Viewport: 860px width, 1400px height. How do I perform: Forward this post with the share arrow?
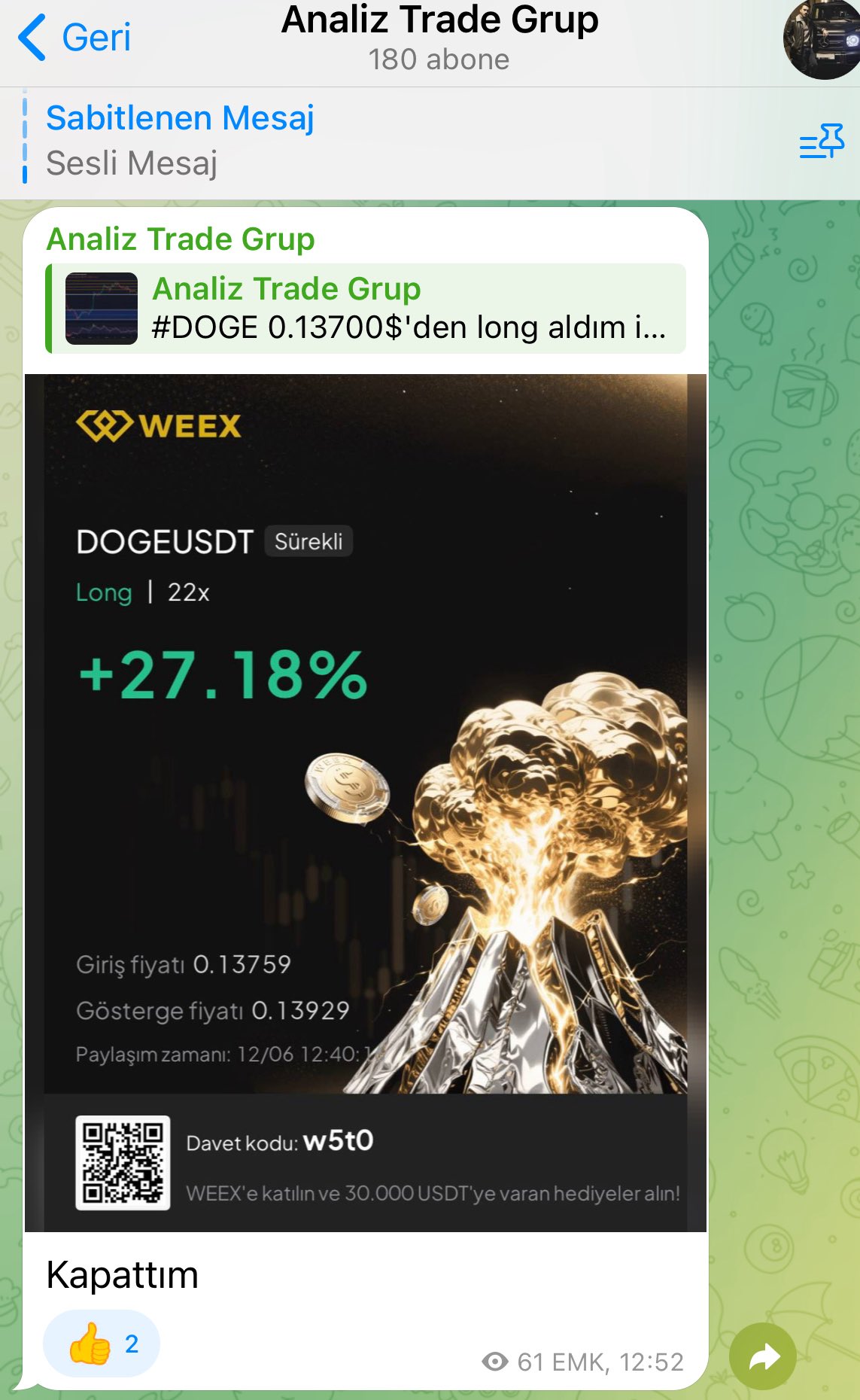(x=763, y=1356)
